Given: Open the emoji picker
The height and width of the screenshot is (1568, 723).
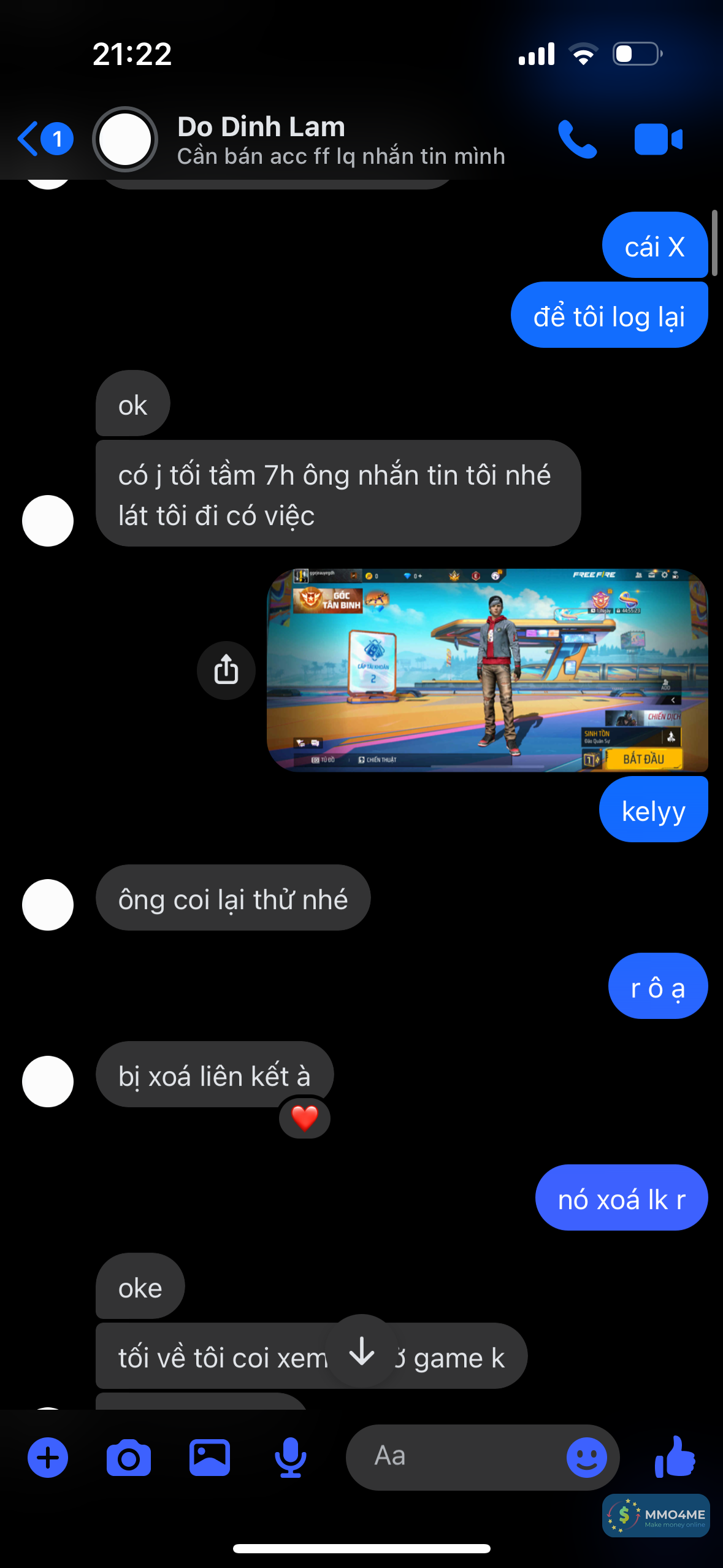Looking at the screenshot, I should [x=586, y=1457].
